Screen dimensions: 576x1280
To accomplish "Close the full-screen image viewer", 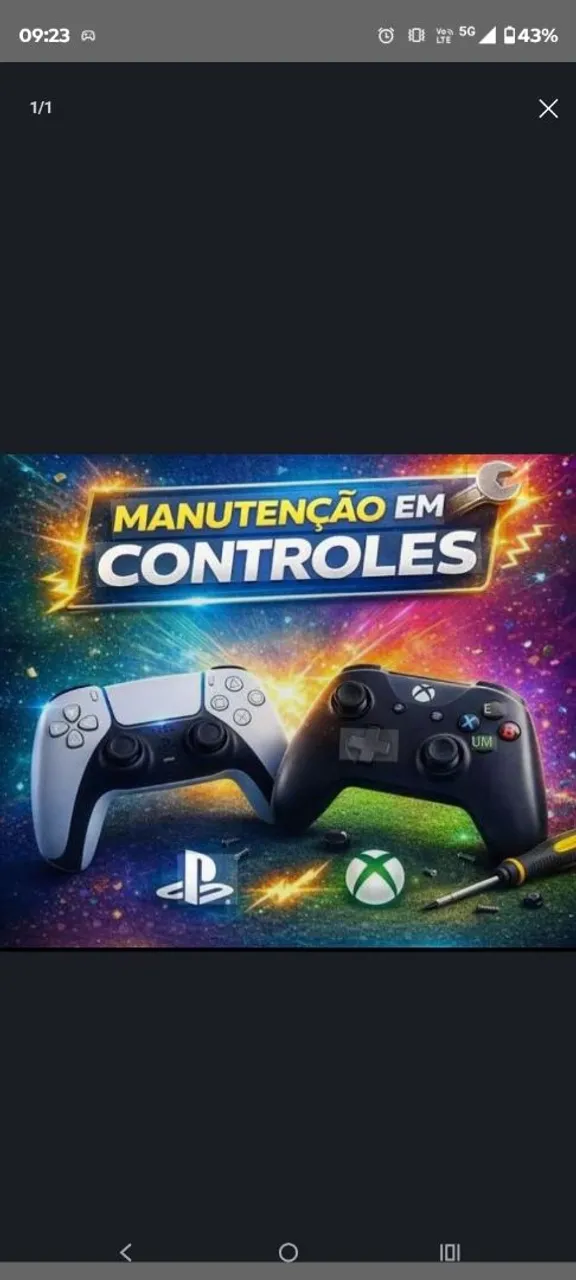I will pyautogui.click(x=548, y=109).
